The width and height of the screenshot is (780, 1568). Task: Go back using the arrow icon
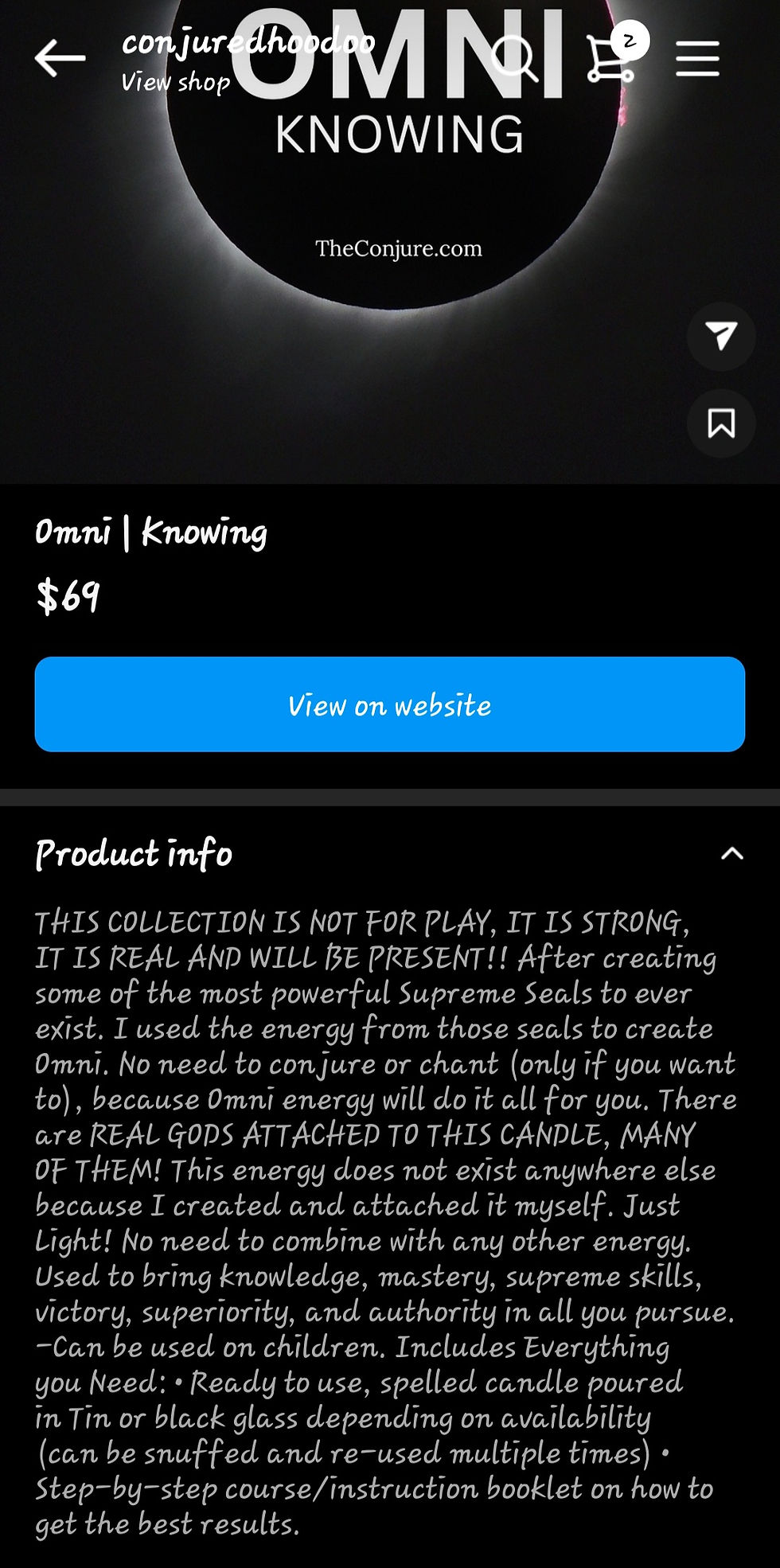[x=60, y=58]
